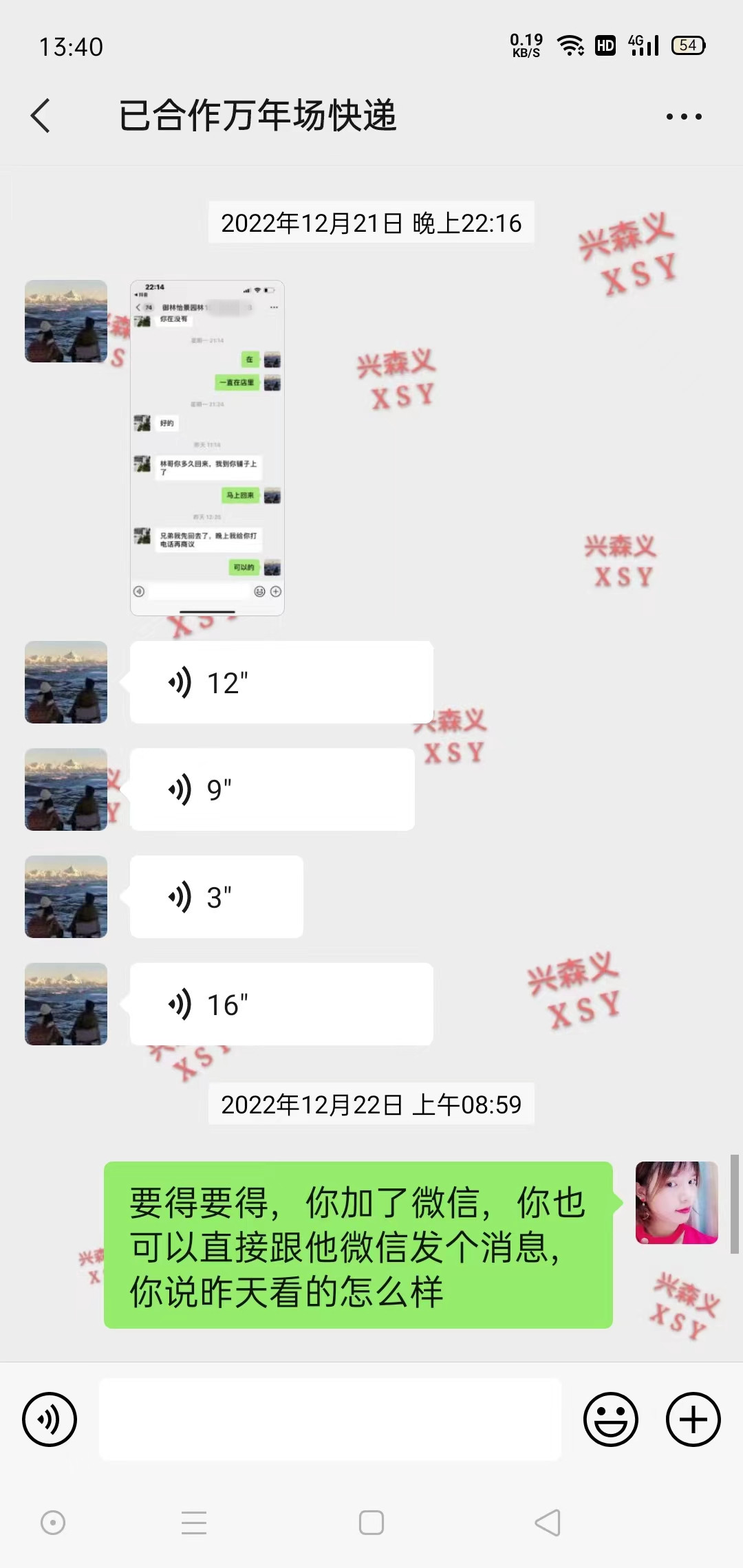Tap the system home button
This screenshot has width=743, height=1568.
point(371,1523)
